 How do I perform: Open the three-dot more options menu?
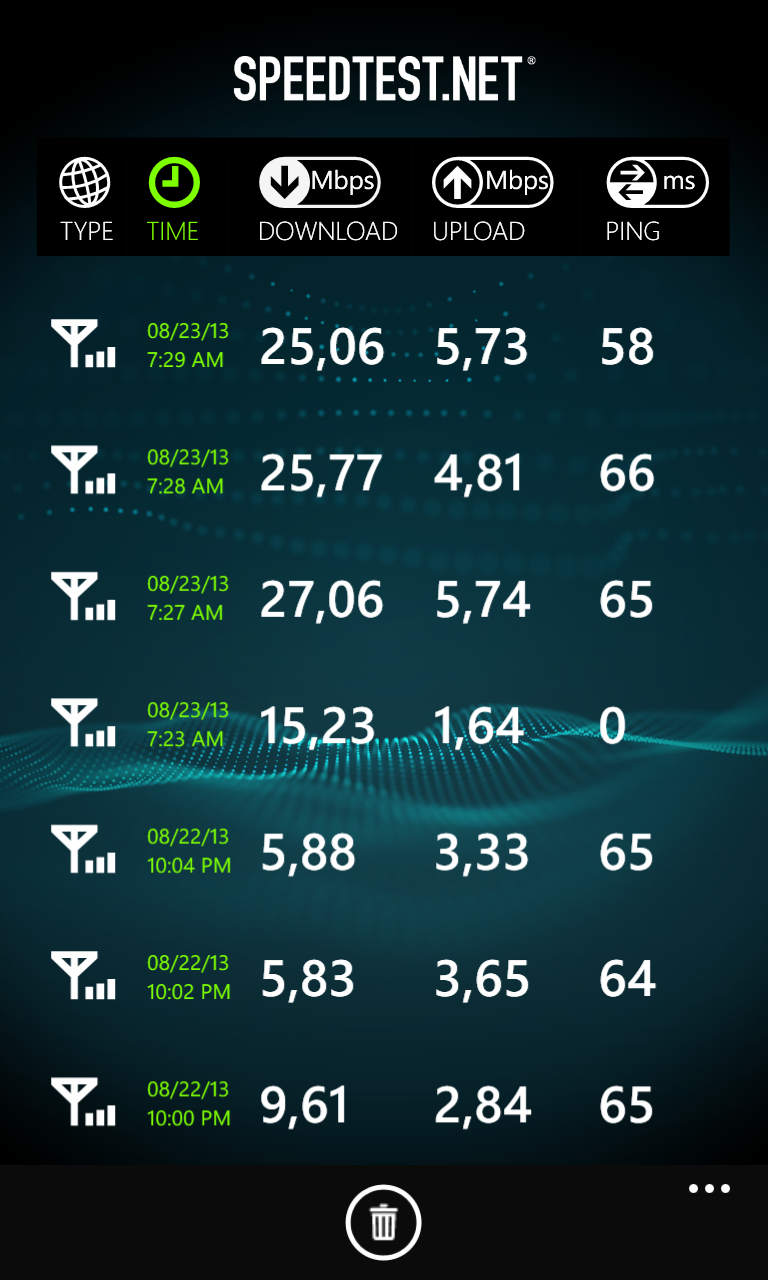(x=709, y=1189)
